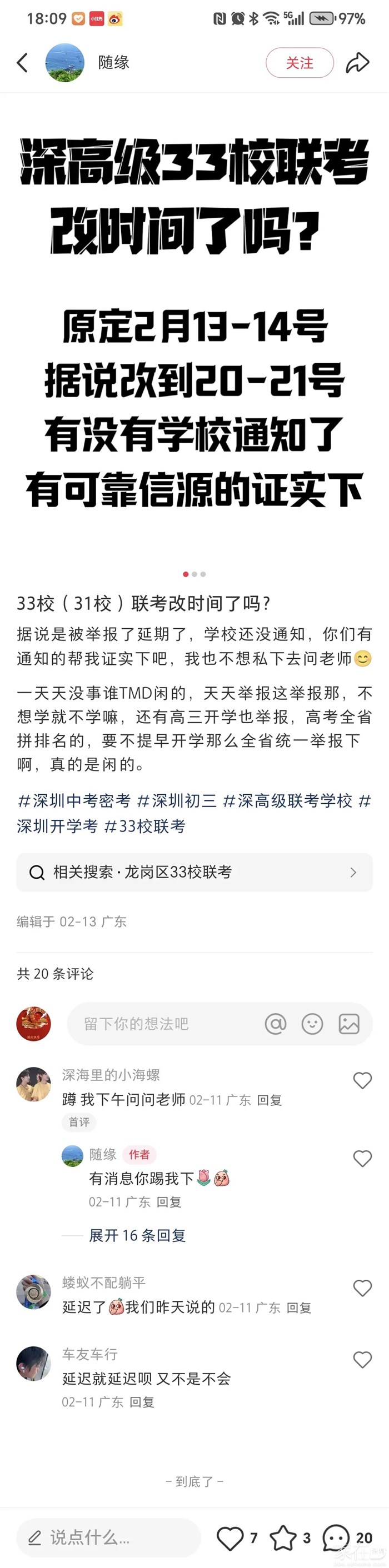
Task: Expand the 16 hidden replies
Action: point(137,1235)
